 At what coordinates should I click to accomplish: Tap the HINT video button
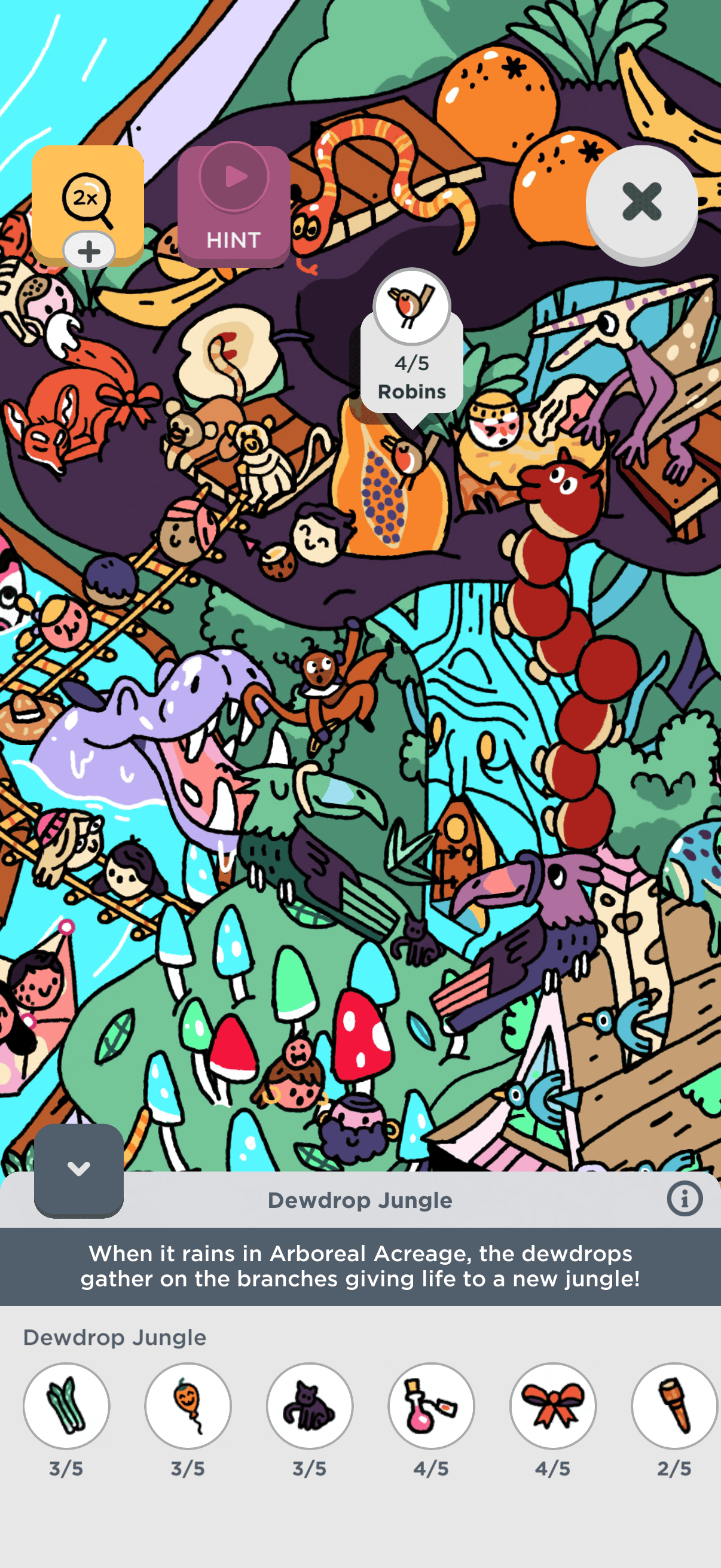[x=234, y=205]
